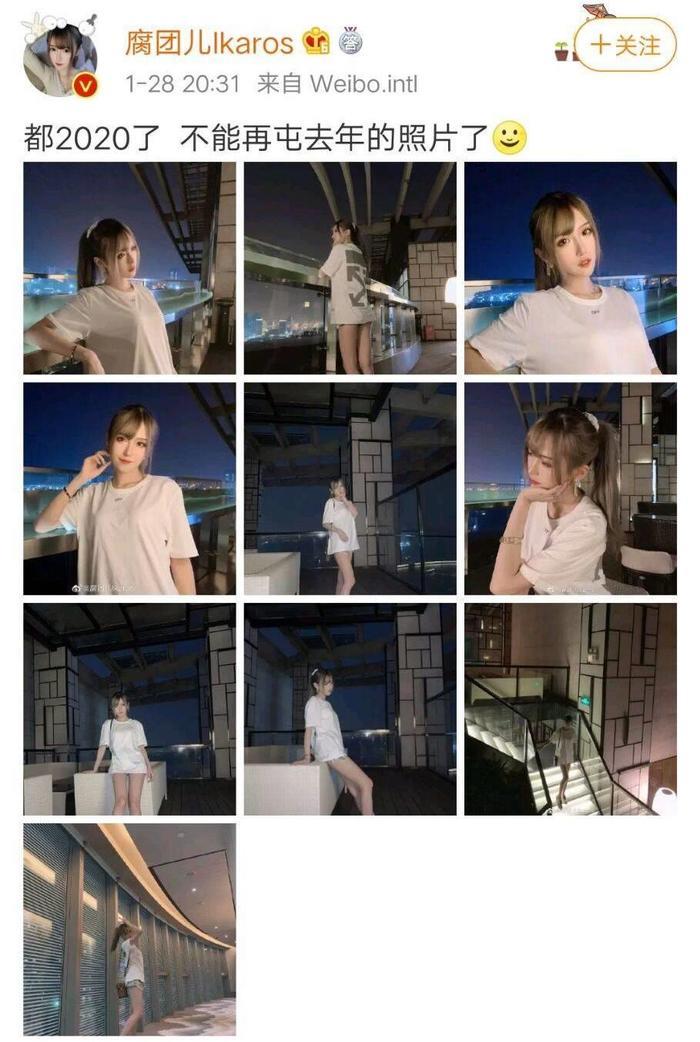View the illuminated staircase photo

pos(570,708)
